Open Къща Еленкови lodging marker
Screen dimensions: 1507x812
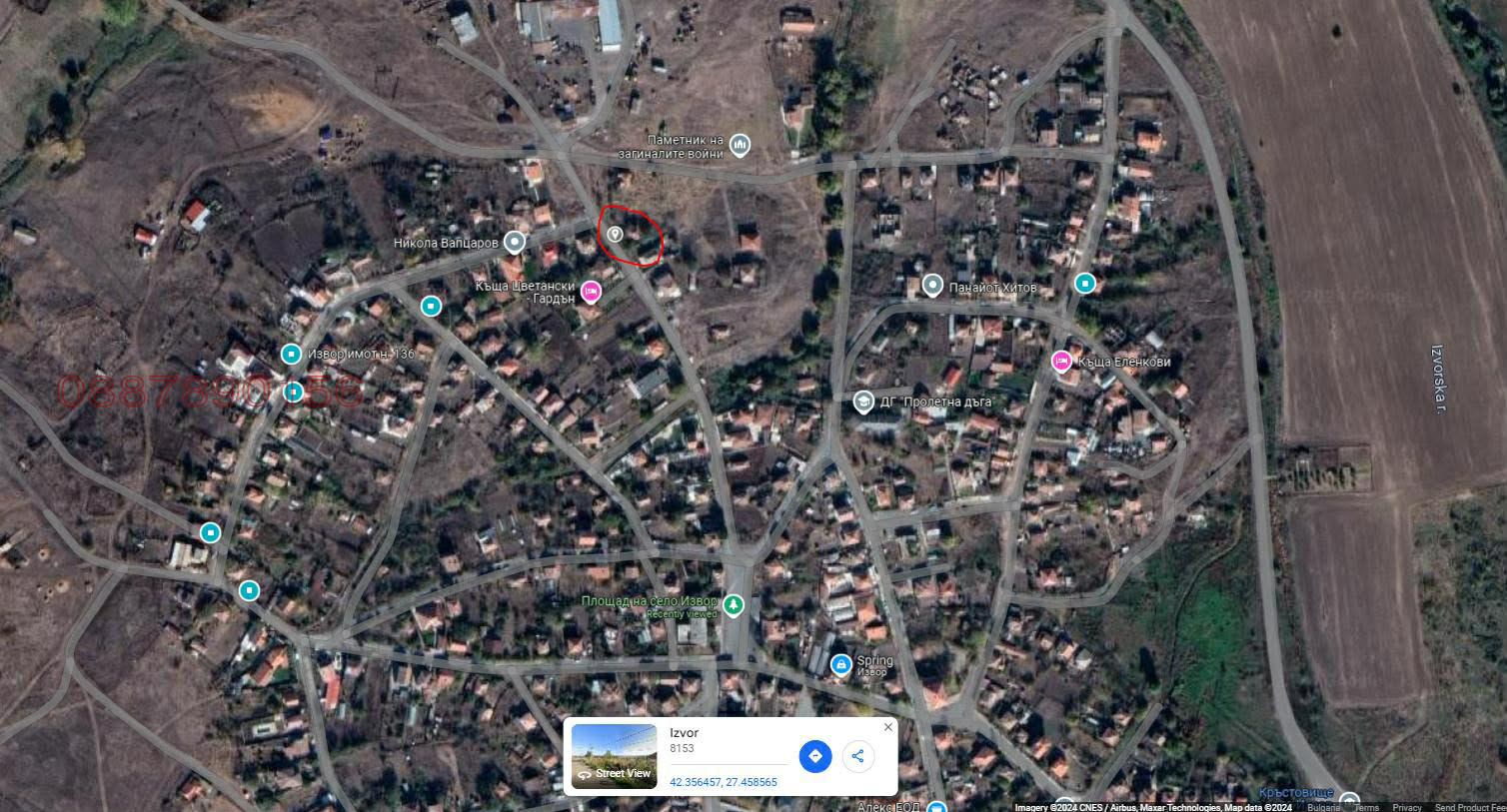[1061, 362]
